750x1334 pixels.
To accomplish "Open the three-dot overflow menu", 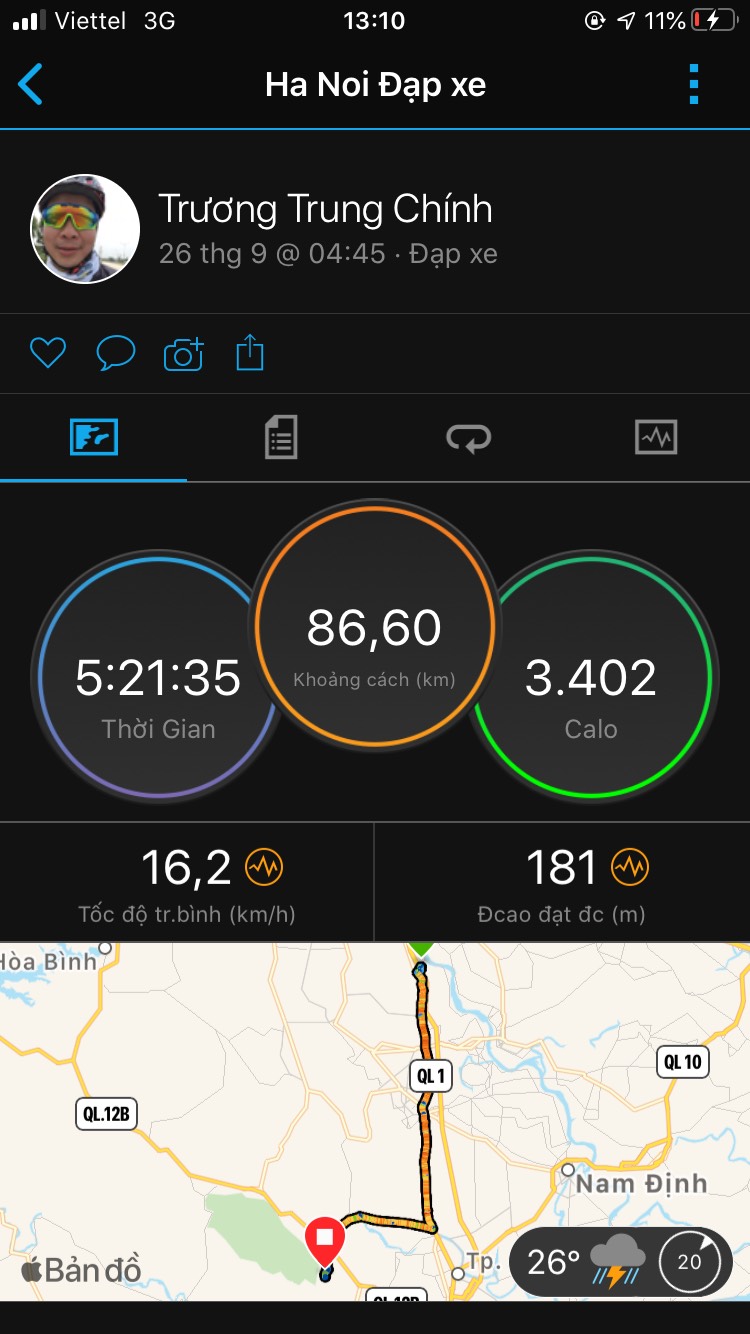I will point(694,84).
